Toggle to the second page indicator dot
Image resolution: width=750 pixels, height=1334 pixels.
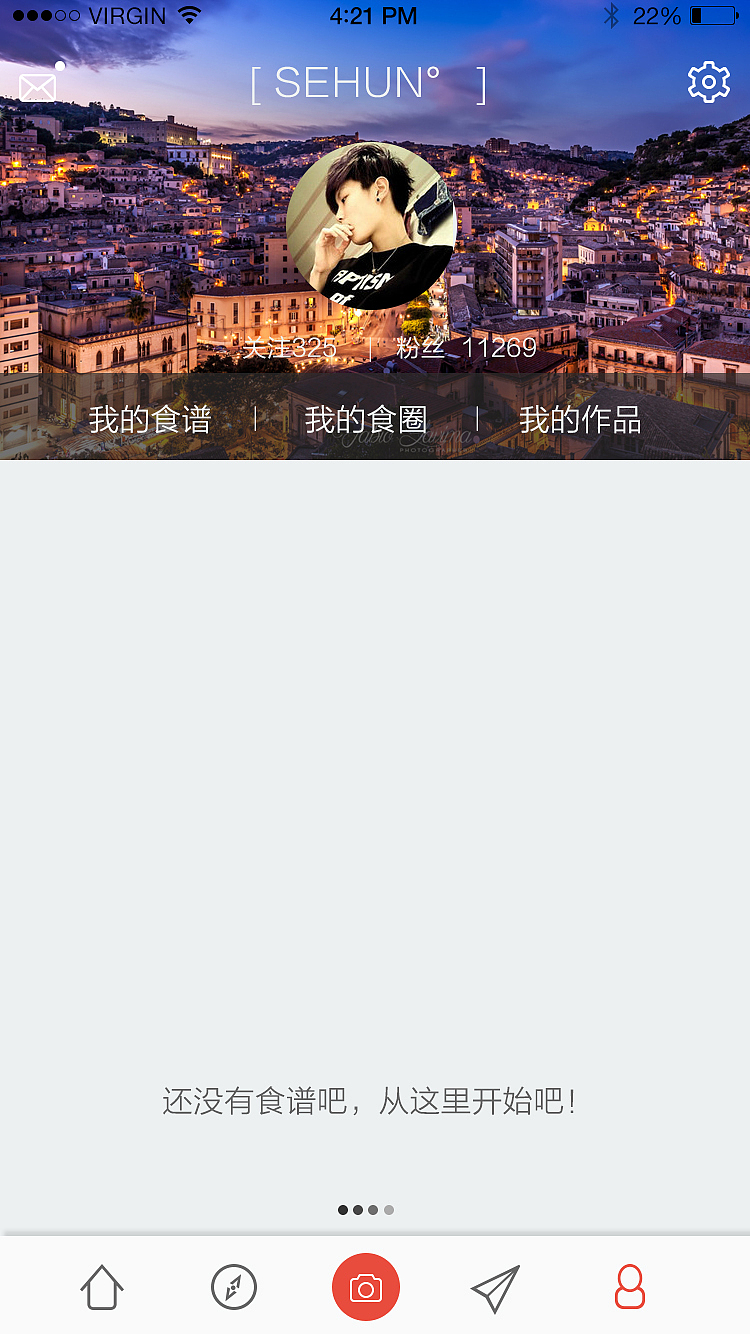pos(357,1209)
